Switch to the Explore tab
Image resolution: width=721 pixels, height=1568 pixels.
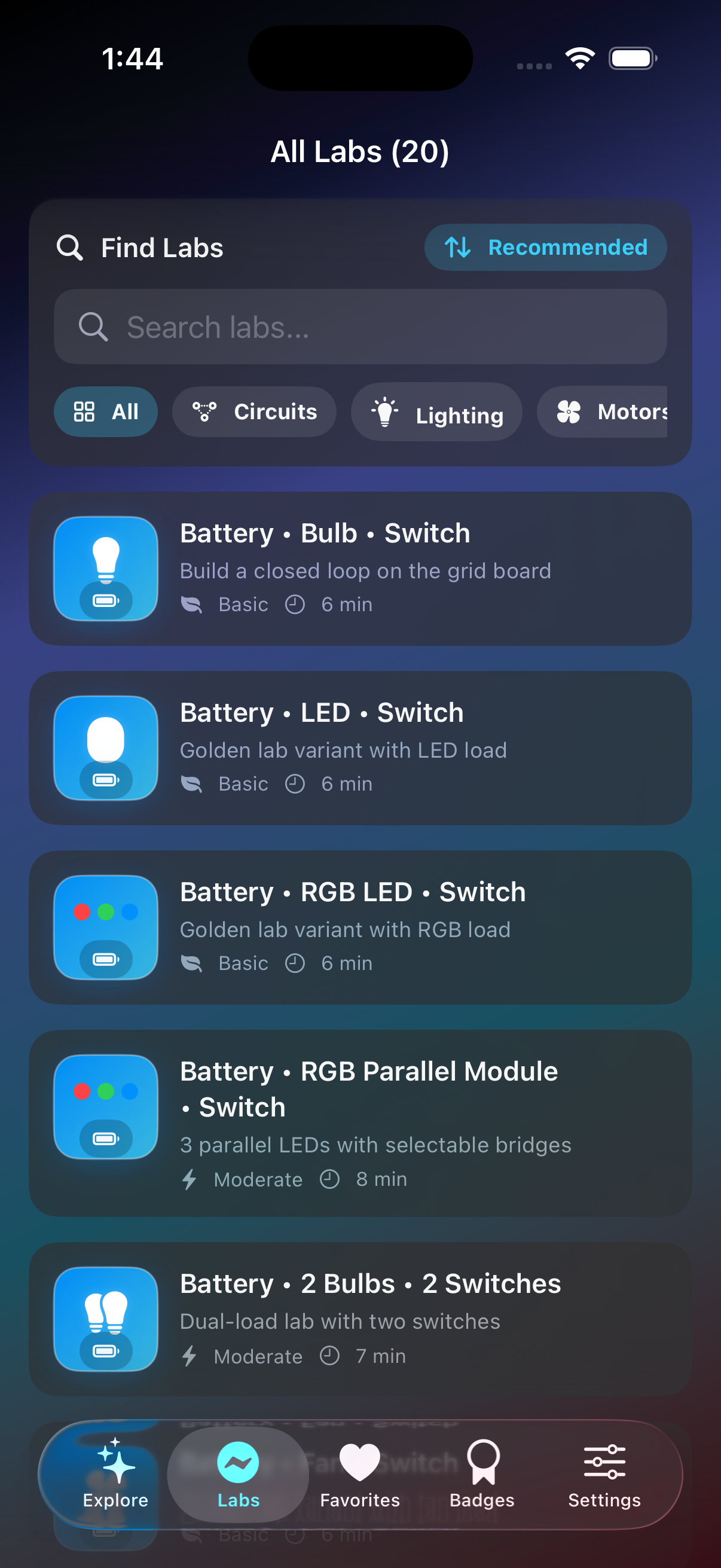[x=115, y=1474]
